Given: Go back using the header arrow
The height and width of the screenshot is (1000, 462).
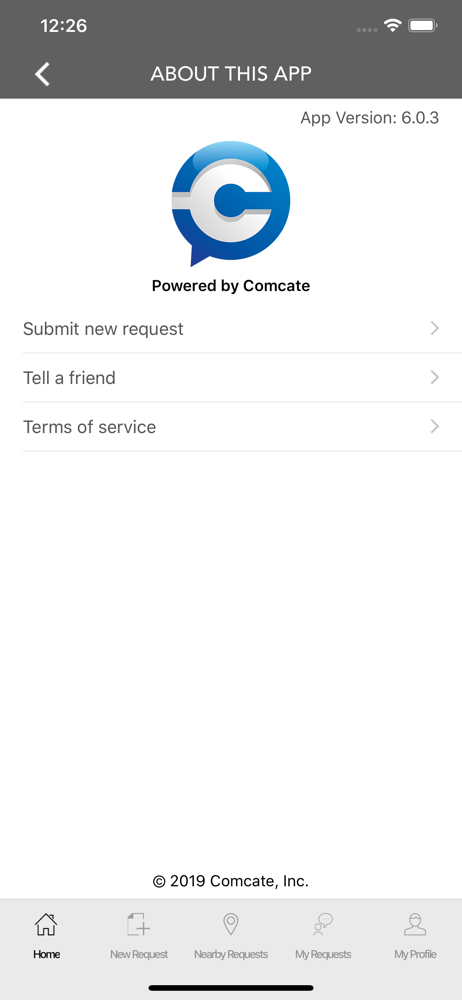Looking at the screenshot, I should tap(42, 74).
